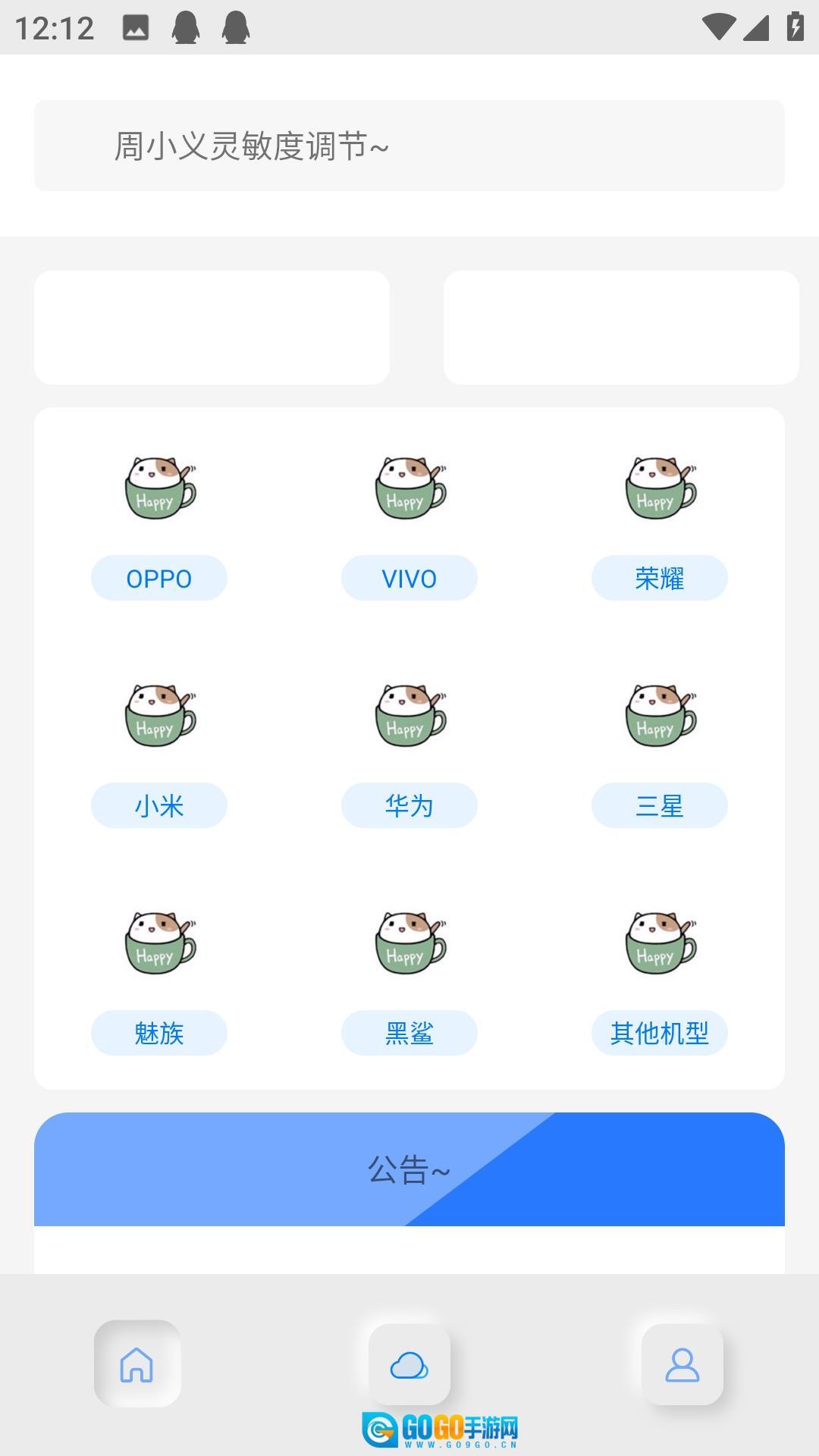The height and width of the screenshot is (1456, 819).
Task: Choose the VIVO phone brand
Action: (x=409, y=578)
